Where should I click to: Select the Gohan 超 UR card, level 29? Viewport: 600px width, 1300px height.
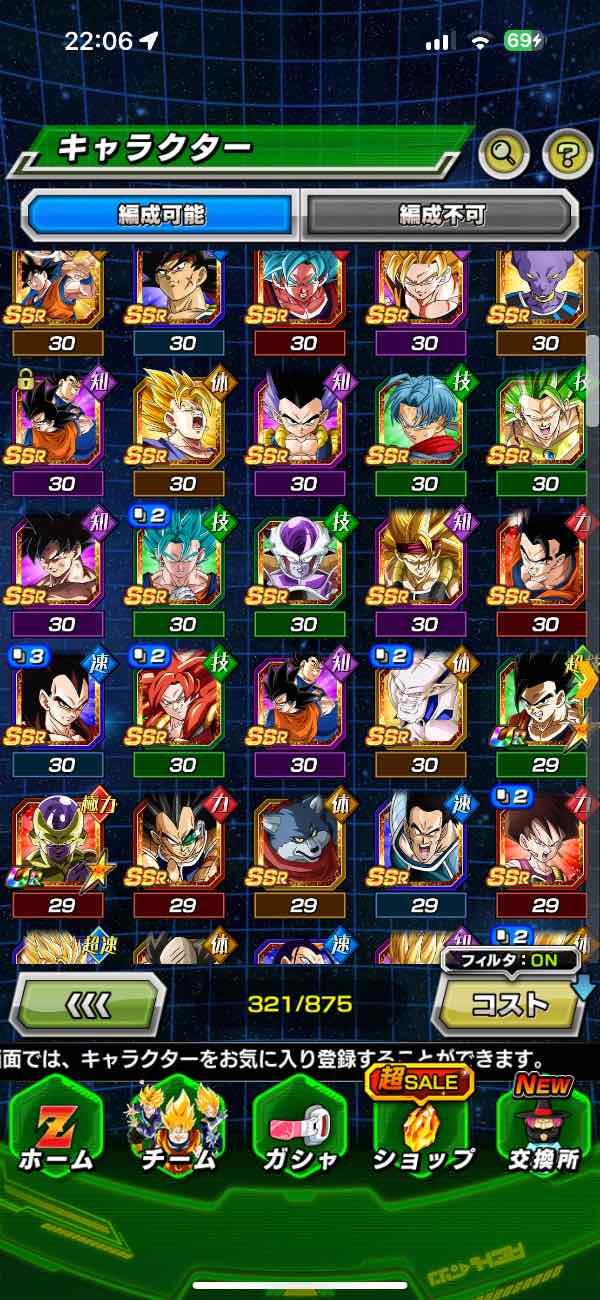[x=545, y=702]
